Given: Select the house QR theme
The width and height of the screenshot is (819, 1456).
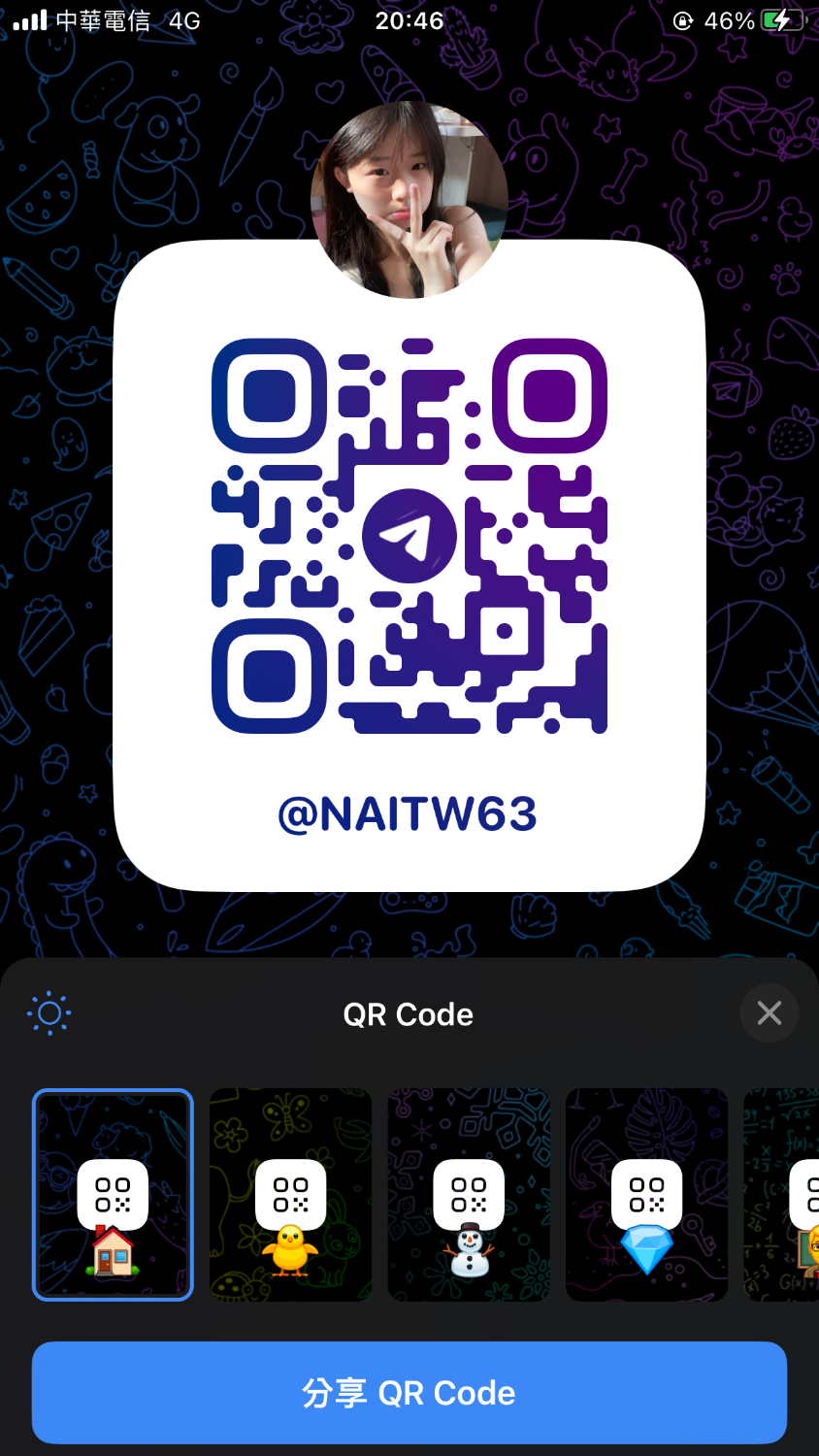Looking at the screenshot, I should [x=113, y=1195].
